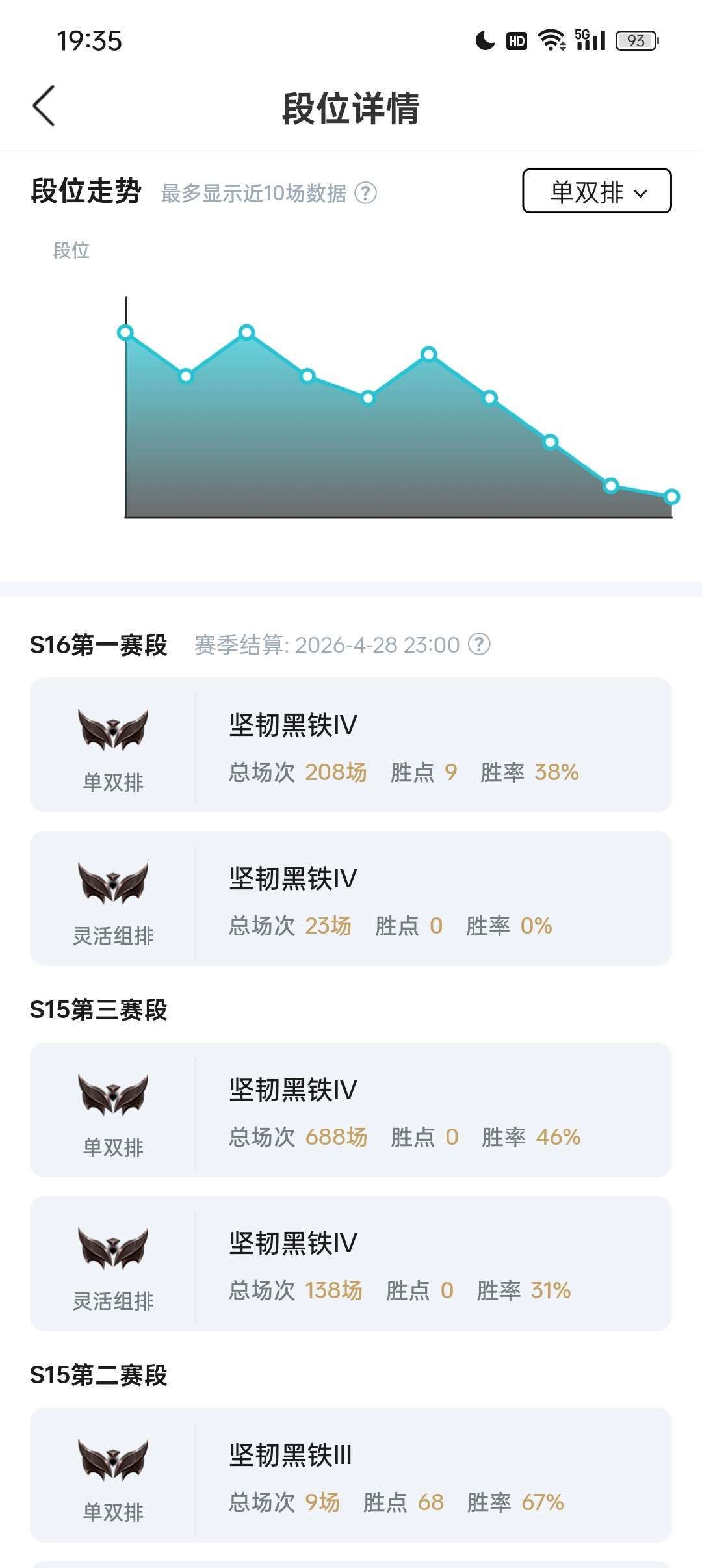Tap the 5G signal strength indicator
702x1568 pixels.
click(x=590, y=41)
